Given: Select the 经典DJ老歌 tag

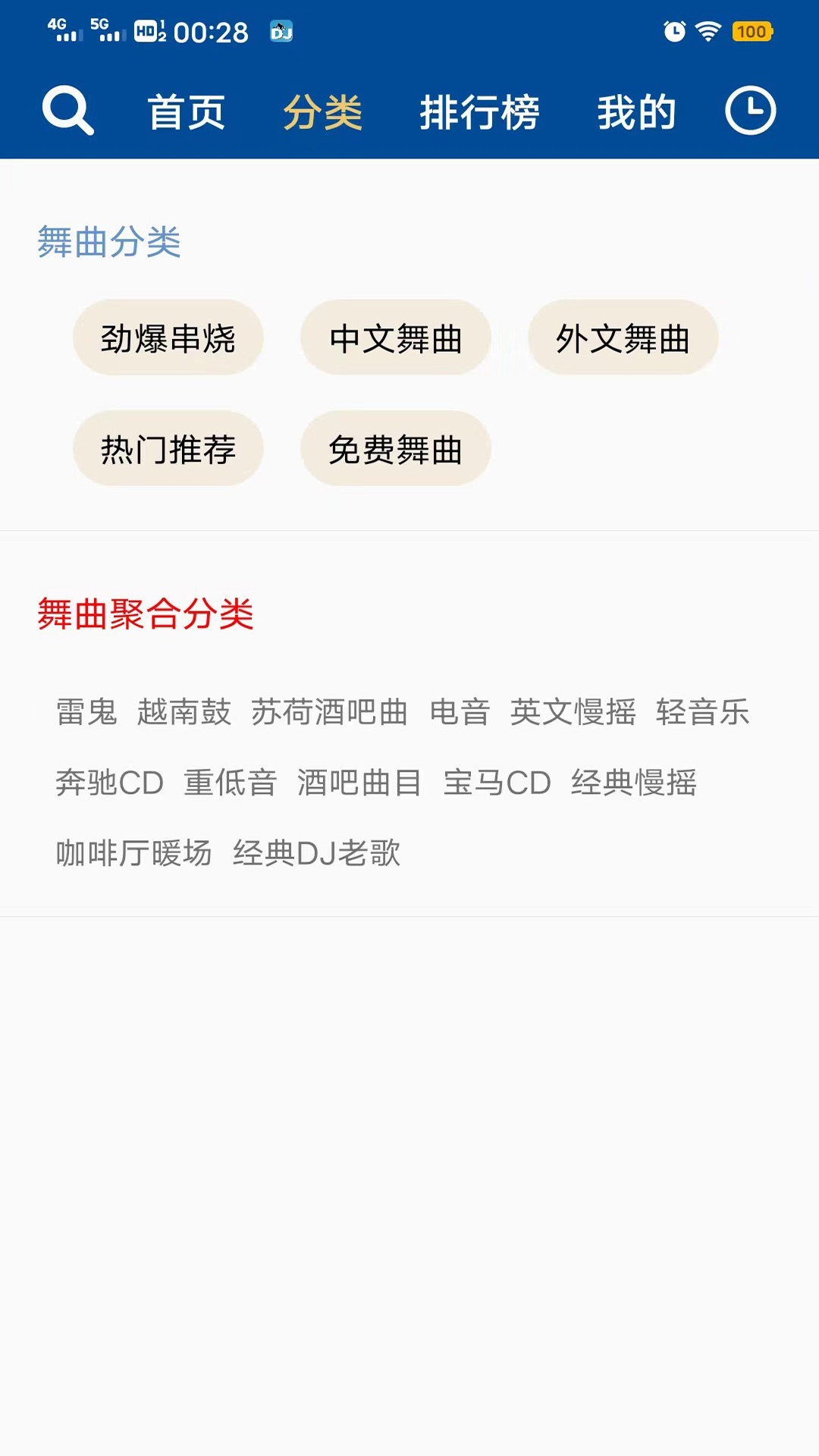Looking at the screenshot, I should click(318, 852).
